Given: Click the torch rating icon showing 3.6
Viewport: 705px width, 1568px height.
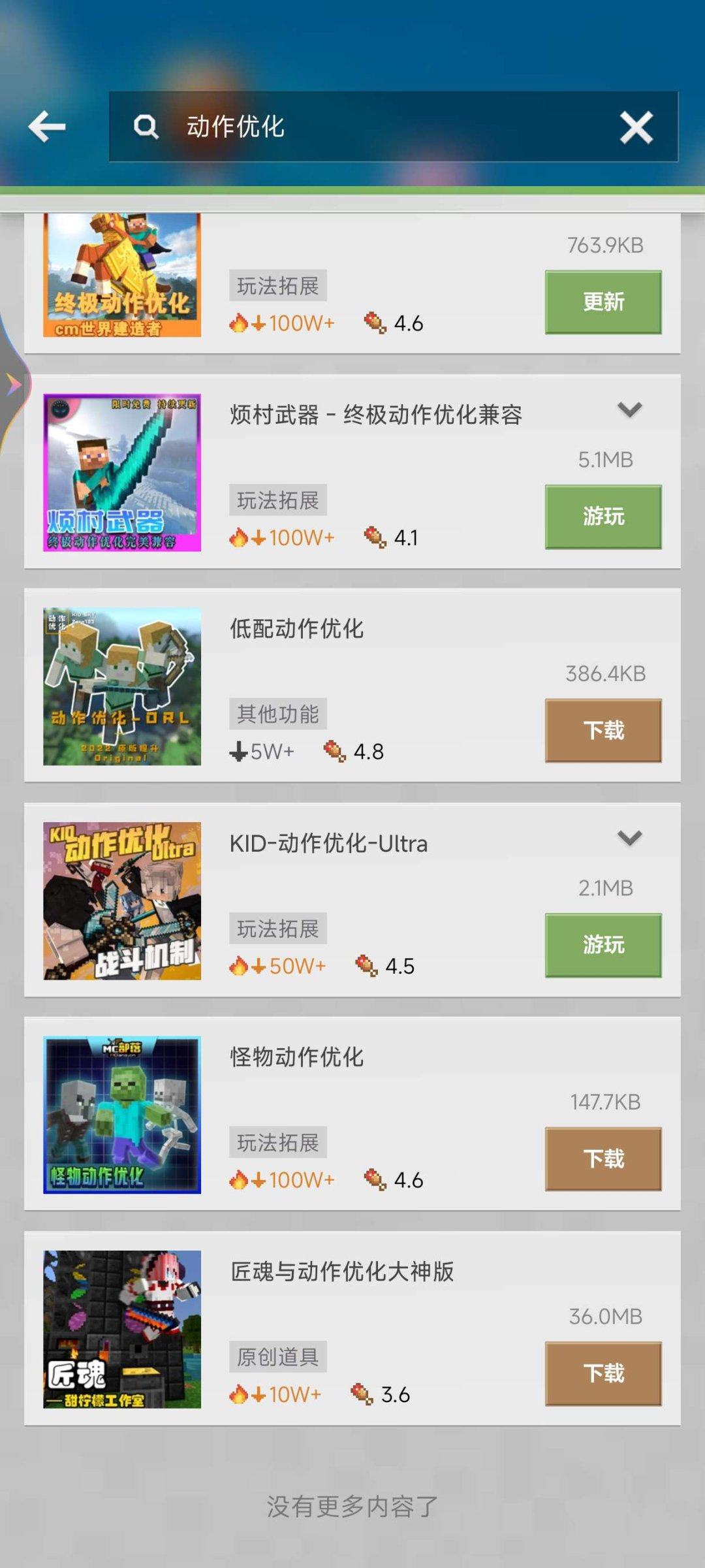Looking at the screenshot, I should (362, 1394).
